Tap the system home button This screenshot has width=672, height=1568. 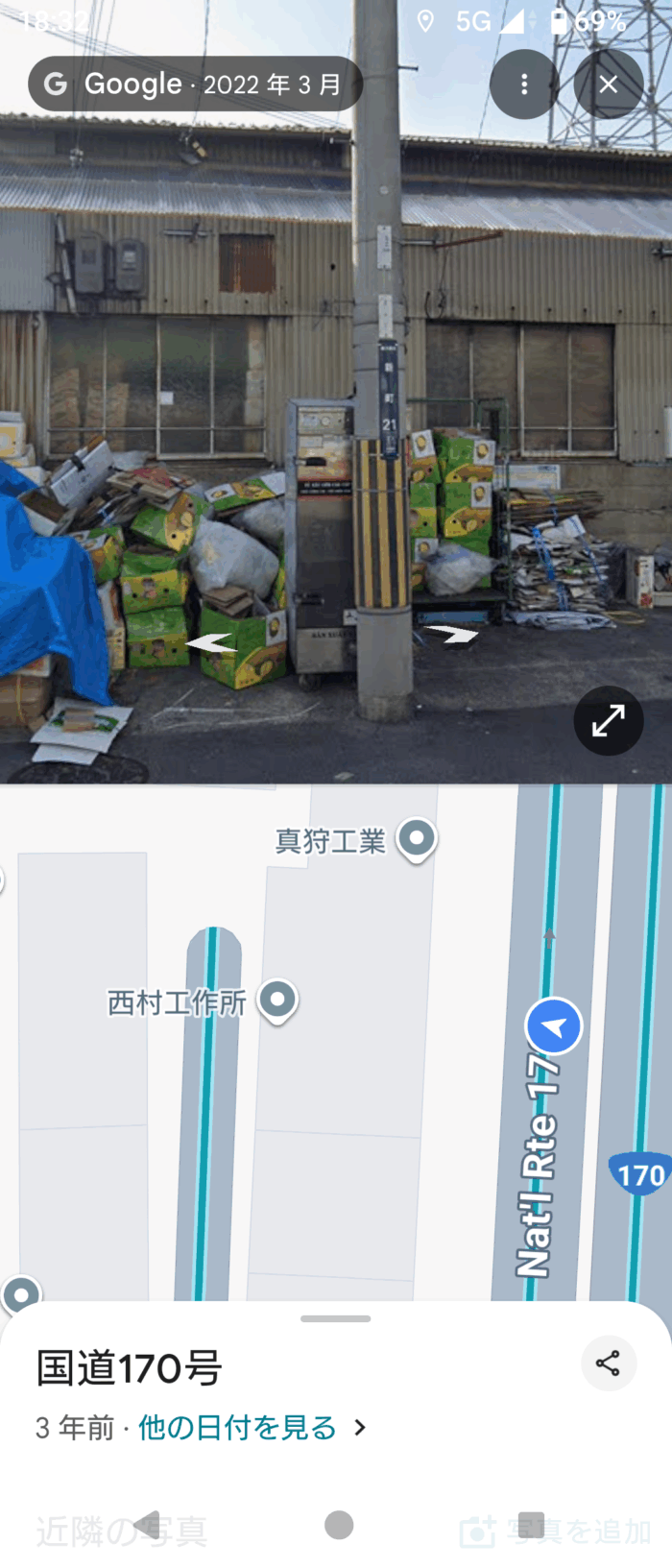[338, 1525]
